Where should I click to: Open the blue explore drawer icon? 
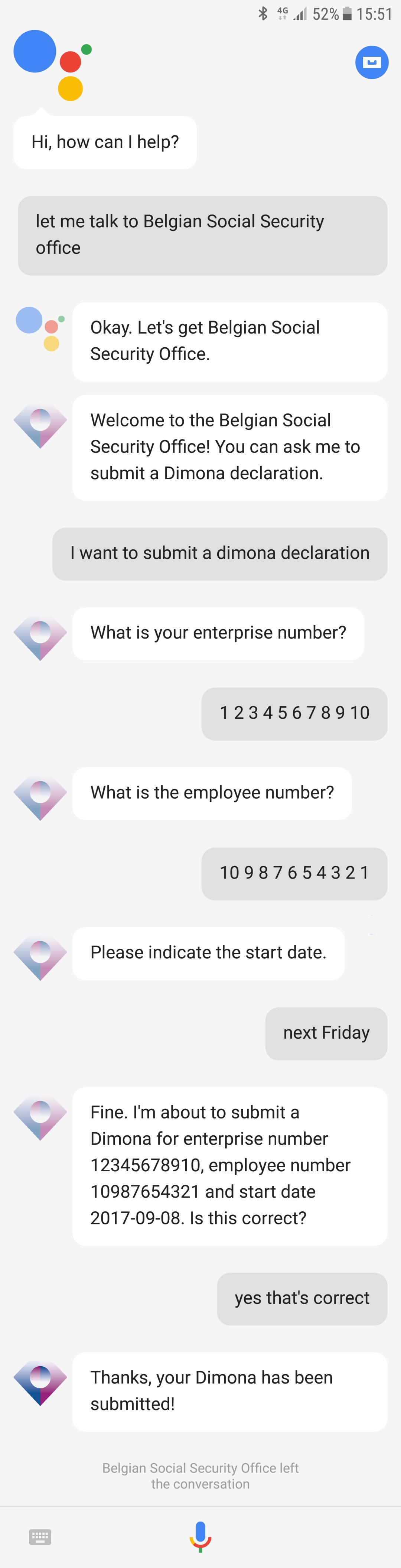pos(372,62)
